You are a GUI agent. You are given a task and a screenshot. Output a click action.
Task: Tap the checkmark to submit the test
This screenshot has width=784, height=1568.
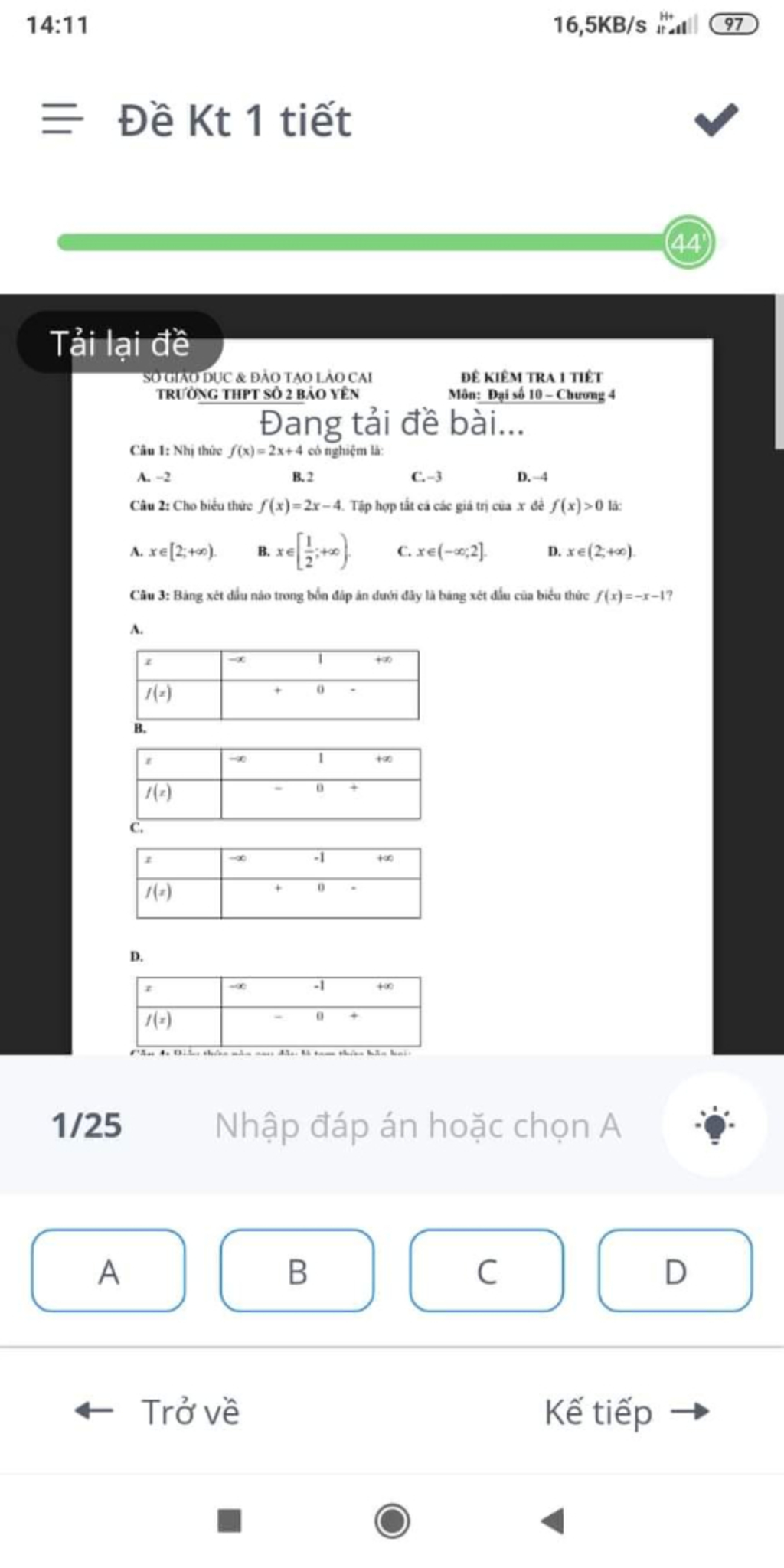click(717, 119)
